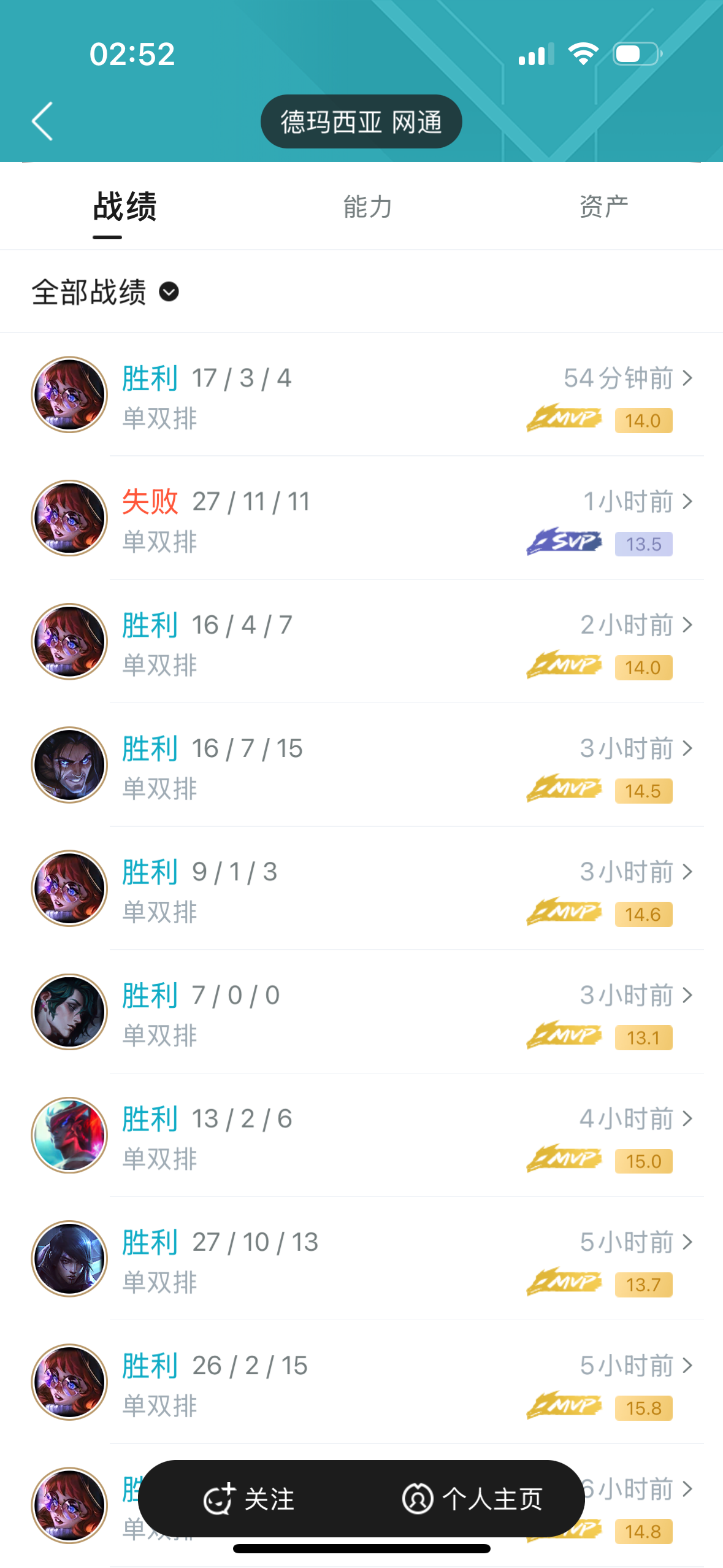Open the 9 / 1 / 3 match record
This screenshot has width=723, height=1568.
point(361,888)
